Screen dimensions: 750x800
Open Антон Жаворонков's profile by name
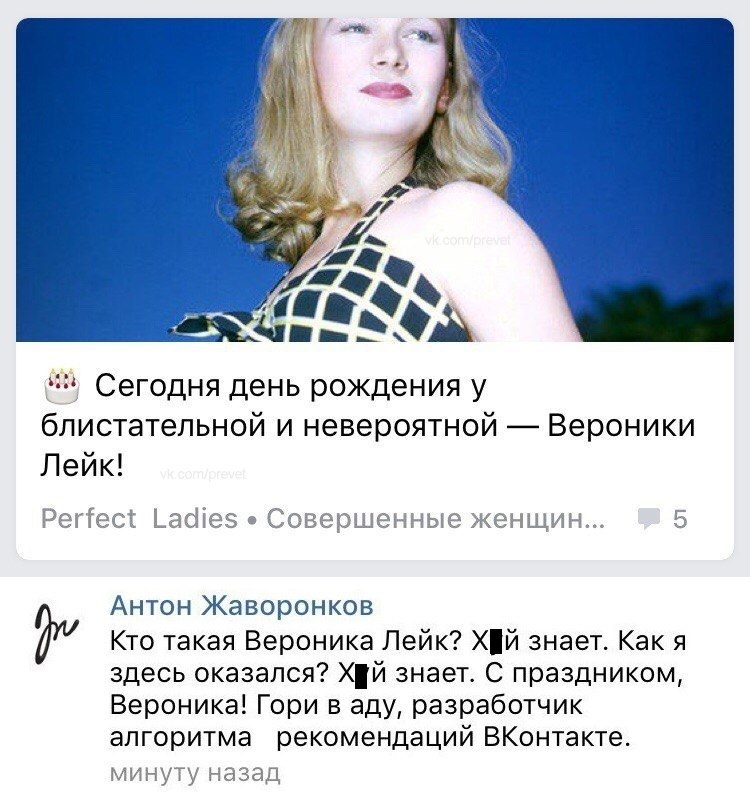point(241,605)
